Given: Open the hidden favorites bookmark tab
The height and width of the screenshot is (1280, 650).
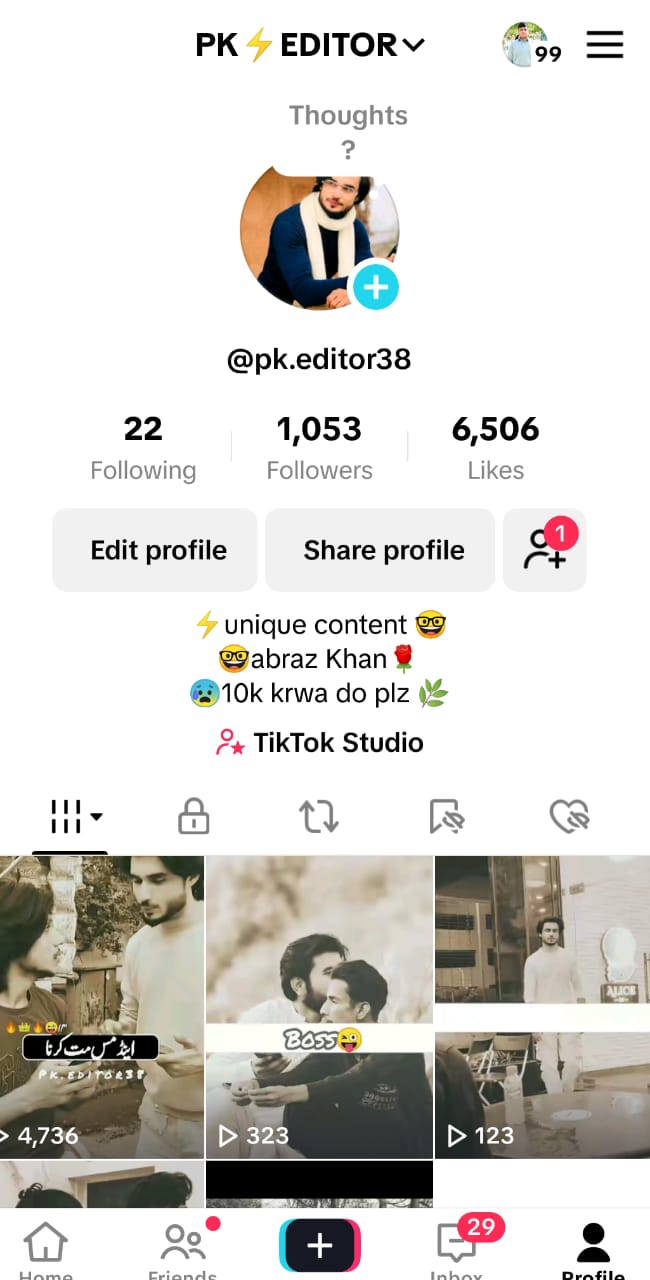Looking at the screenshot, I should (446, 816).
